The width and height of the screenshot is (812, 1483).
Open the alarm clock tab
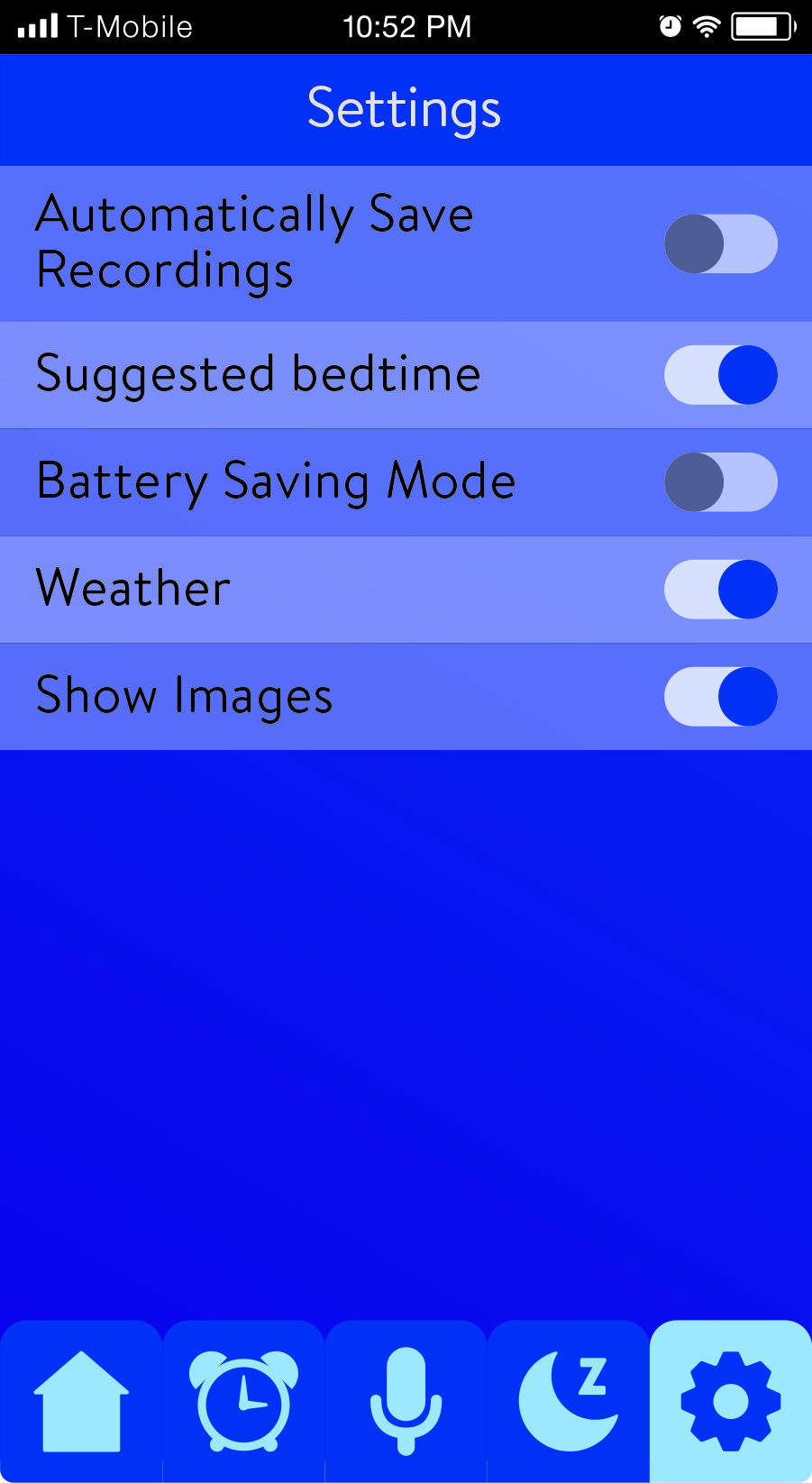[243, 1402]
